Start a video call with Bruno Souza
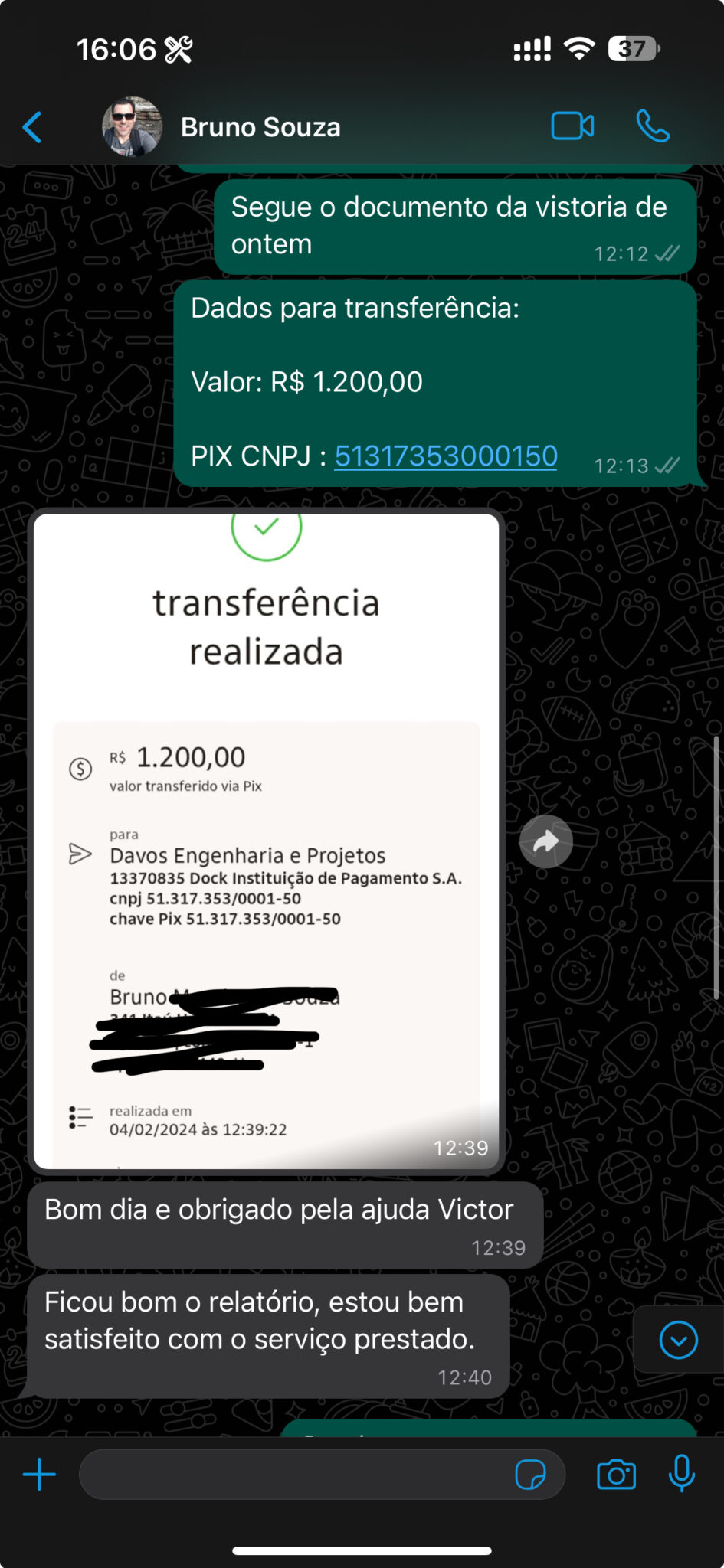The width and height of the screenshot is (724, 1568). [x=572, y=126]
